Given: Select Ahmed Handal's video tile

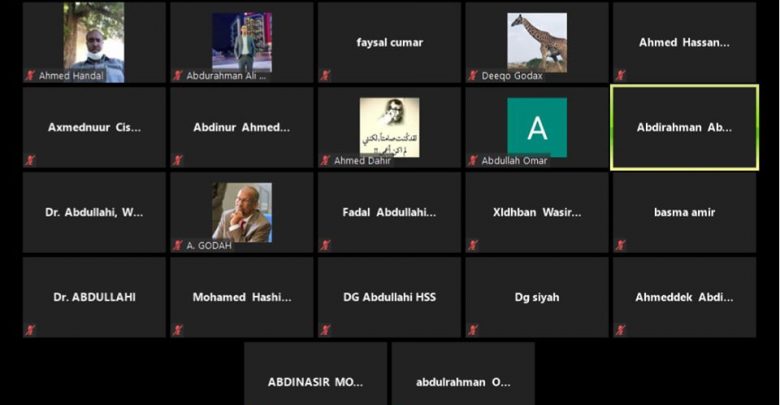Looking at the screenshot, I should pos(94,42).
